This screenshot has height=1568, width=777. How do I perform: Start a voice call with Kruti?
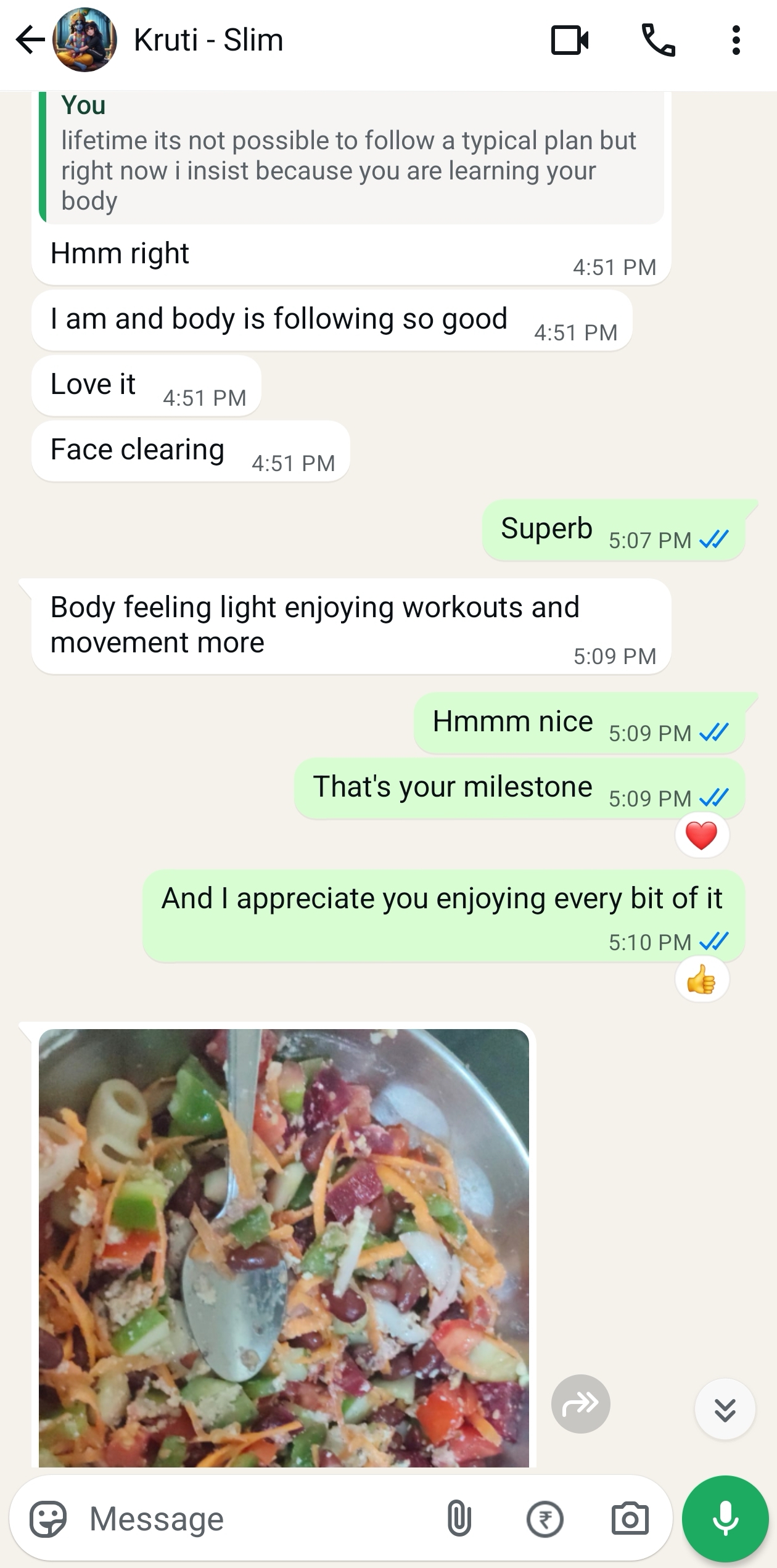659,41
